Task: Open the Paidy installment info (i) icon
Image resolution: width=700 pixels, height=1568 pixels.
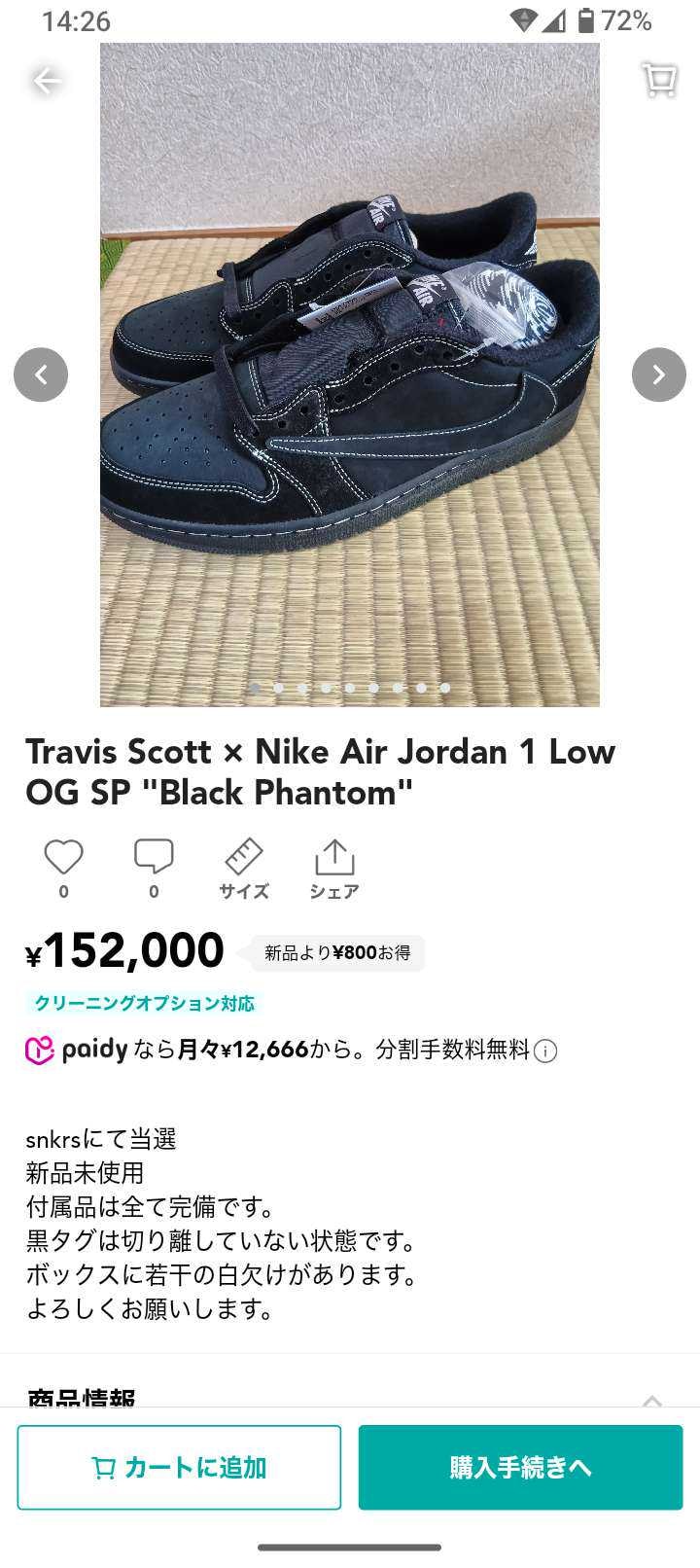Action: pyautogui.click(x=544, y=1051)
